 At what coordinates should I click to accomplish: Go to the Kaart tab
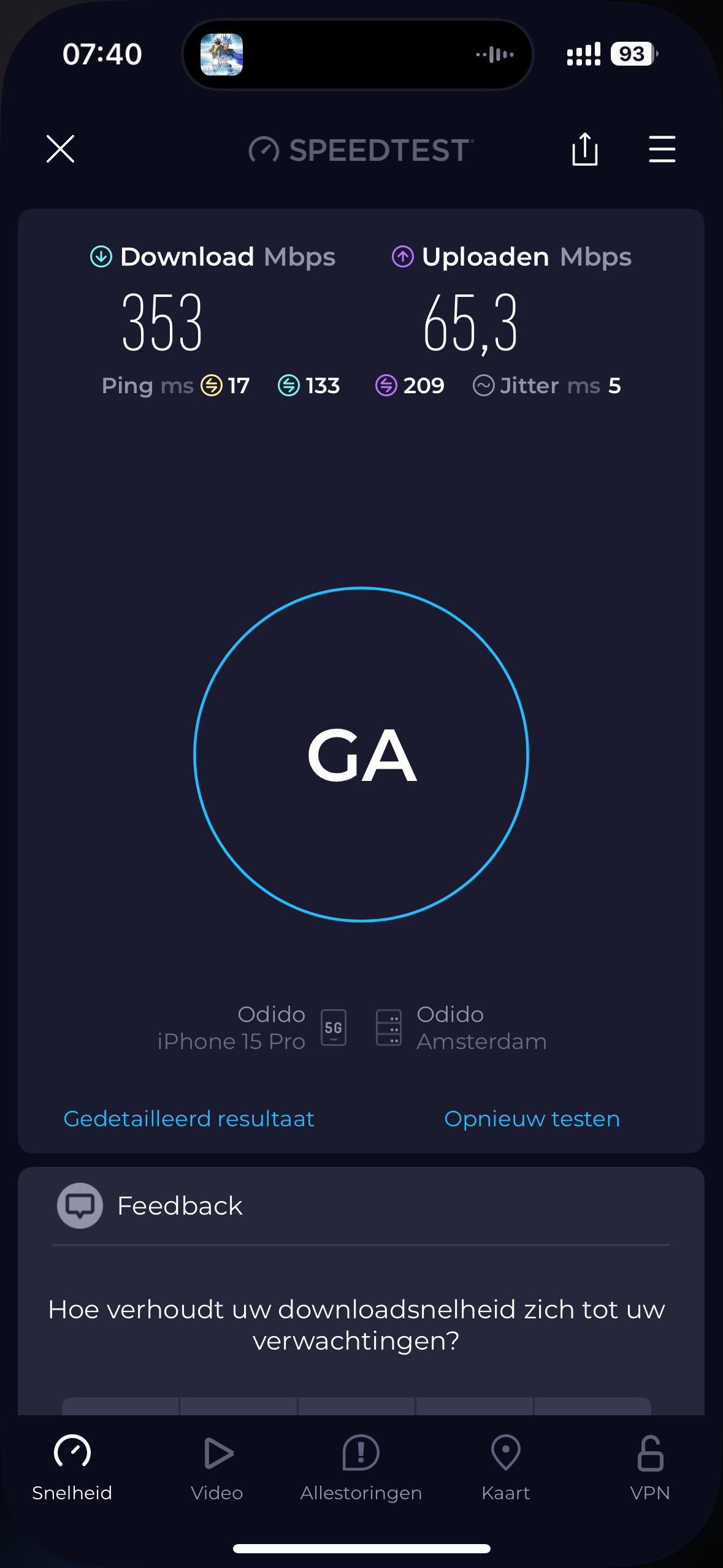[x=506, y=1466]
